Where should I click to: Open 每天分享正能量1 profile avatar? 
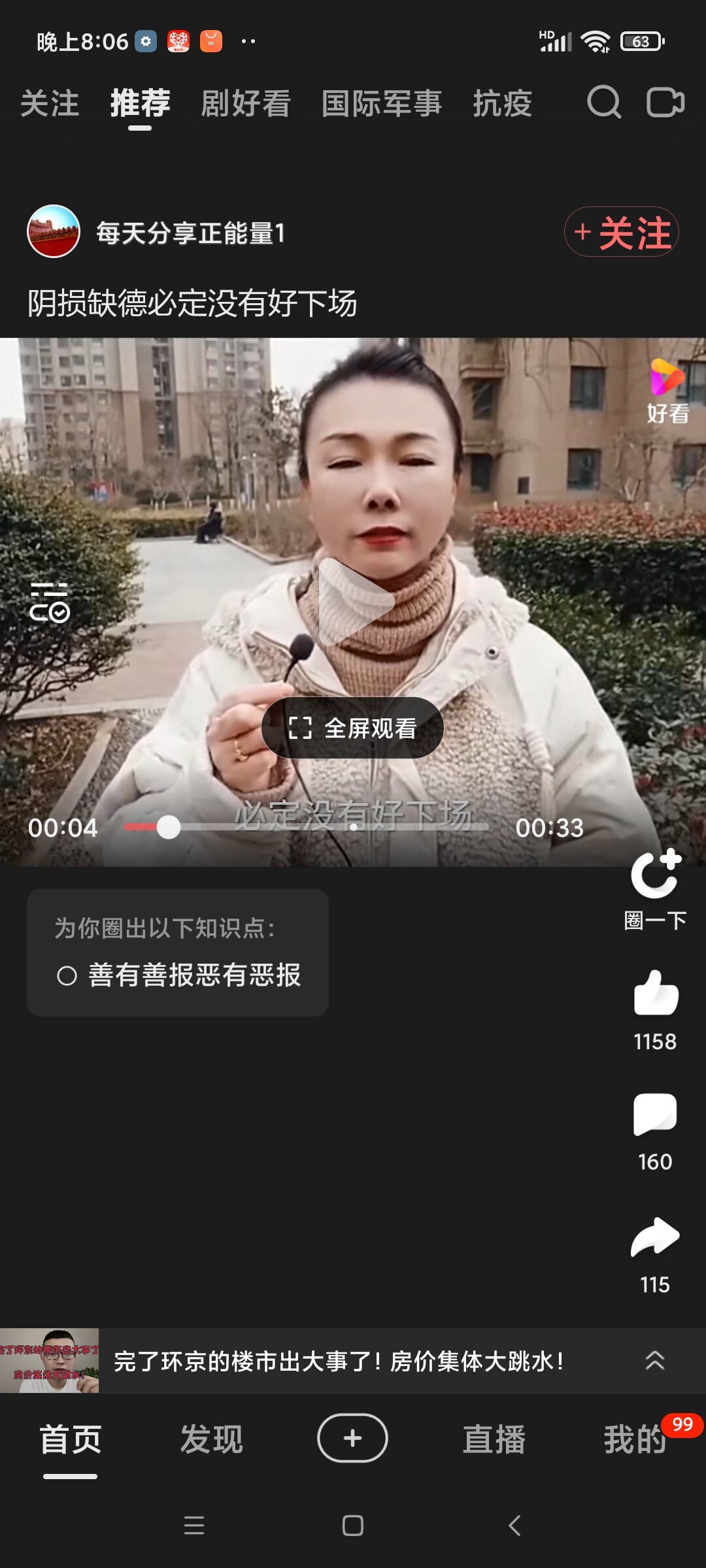click(x=54, y=231)
